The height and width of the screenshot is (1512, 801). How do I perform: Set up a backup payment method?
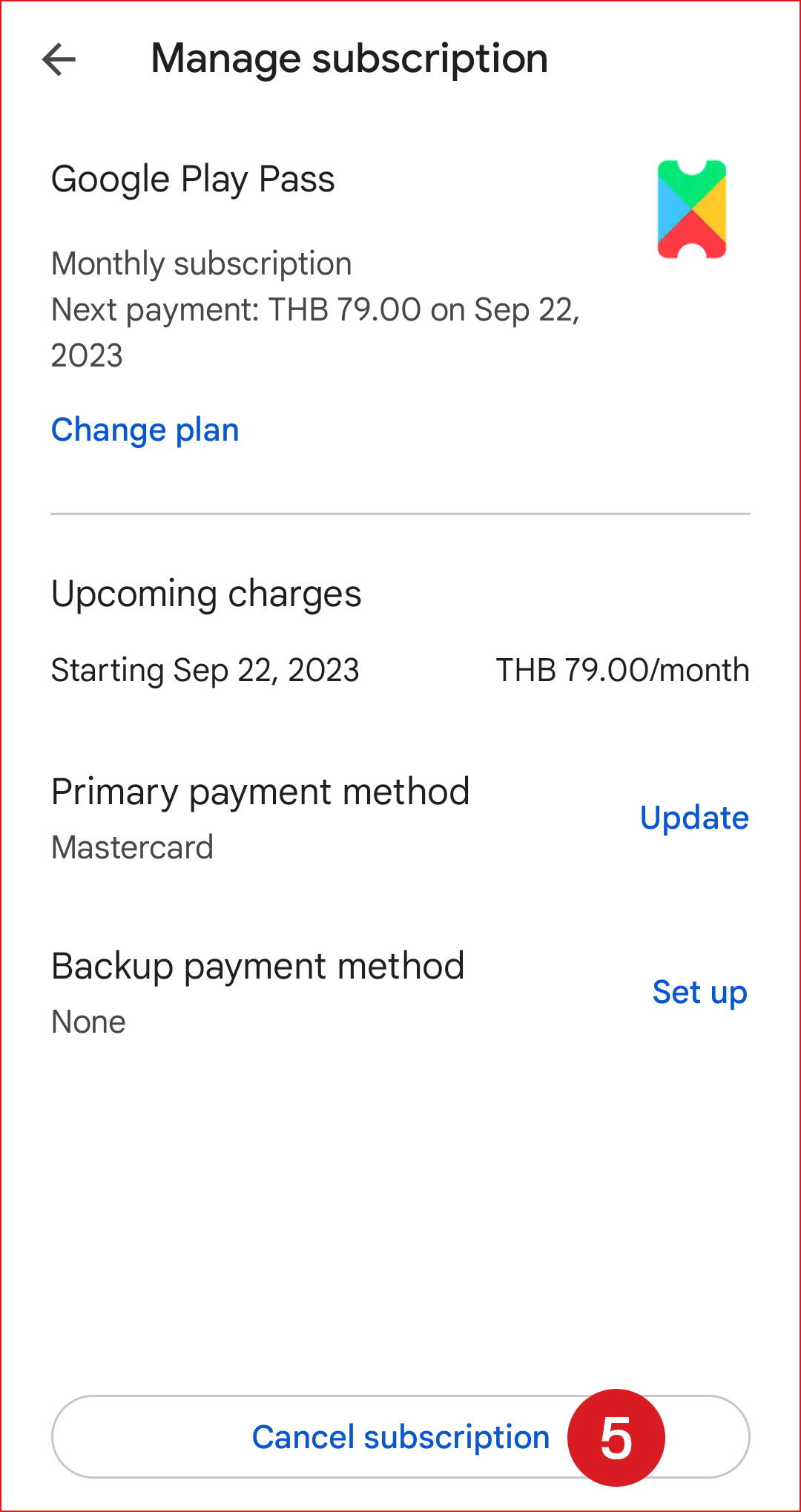pos(699,993)
